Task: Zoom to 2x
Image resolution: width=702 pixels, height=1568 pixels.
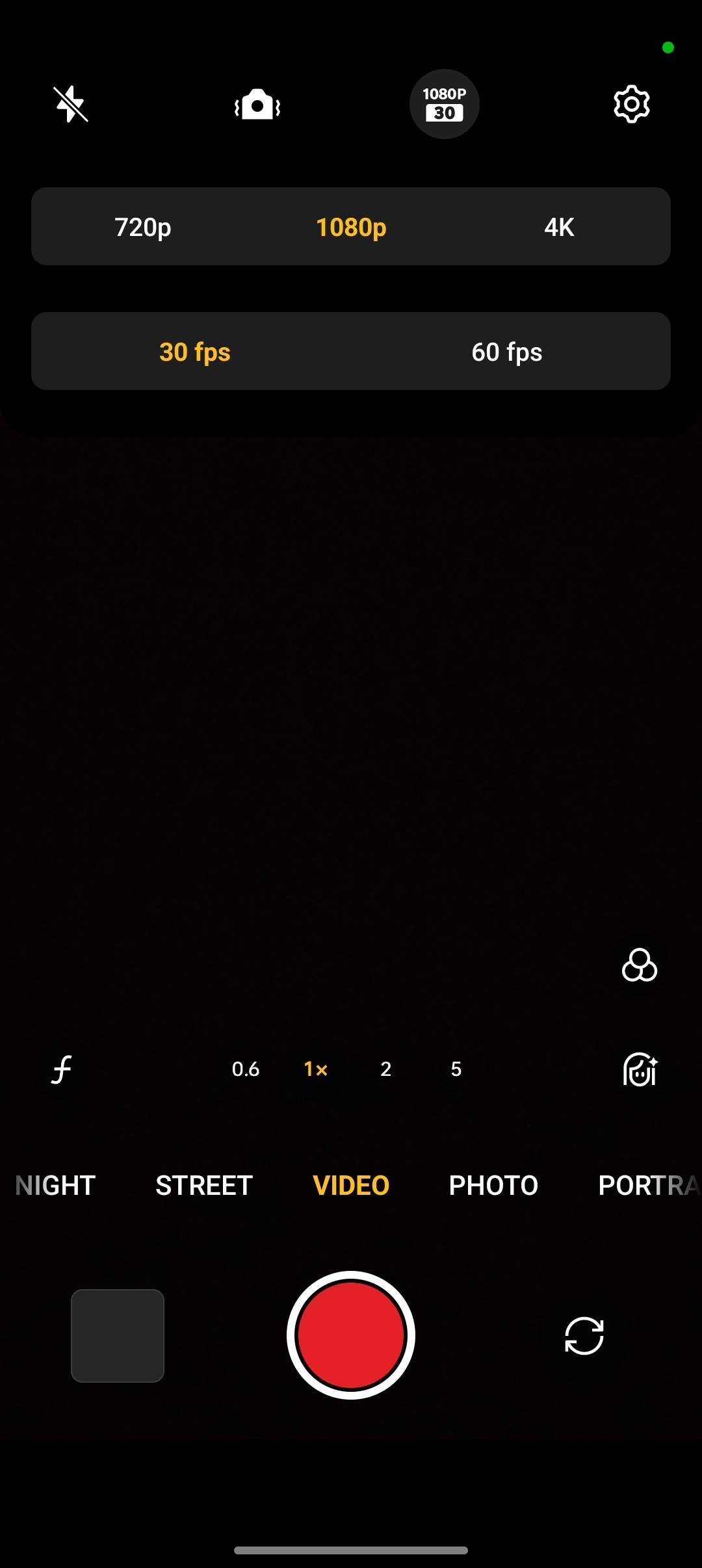Action: click(386, 1069)
